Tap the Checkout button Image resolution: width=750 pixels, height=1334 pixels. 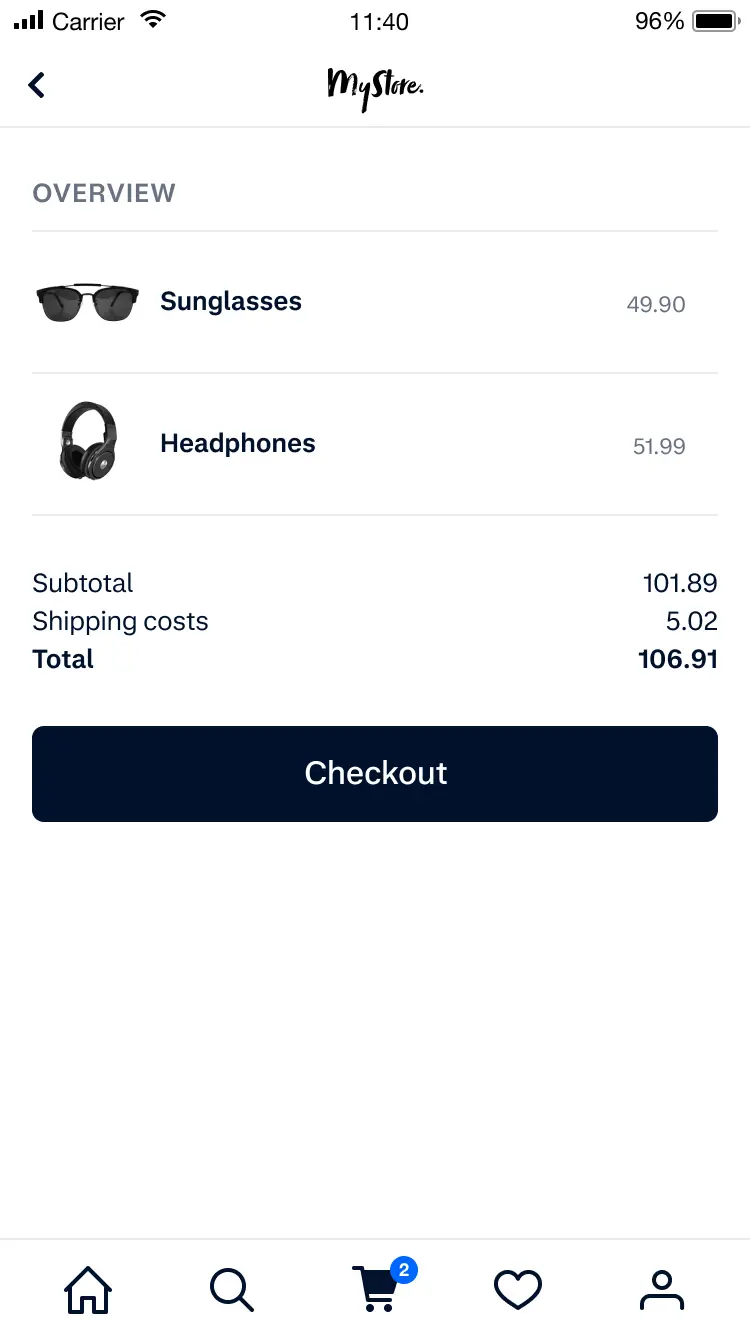click(x=375, y=773)
